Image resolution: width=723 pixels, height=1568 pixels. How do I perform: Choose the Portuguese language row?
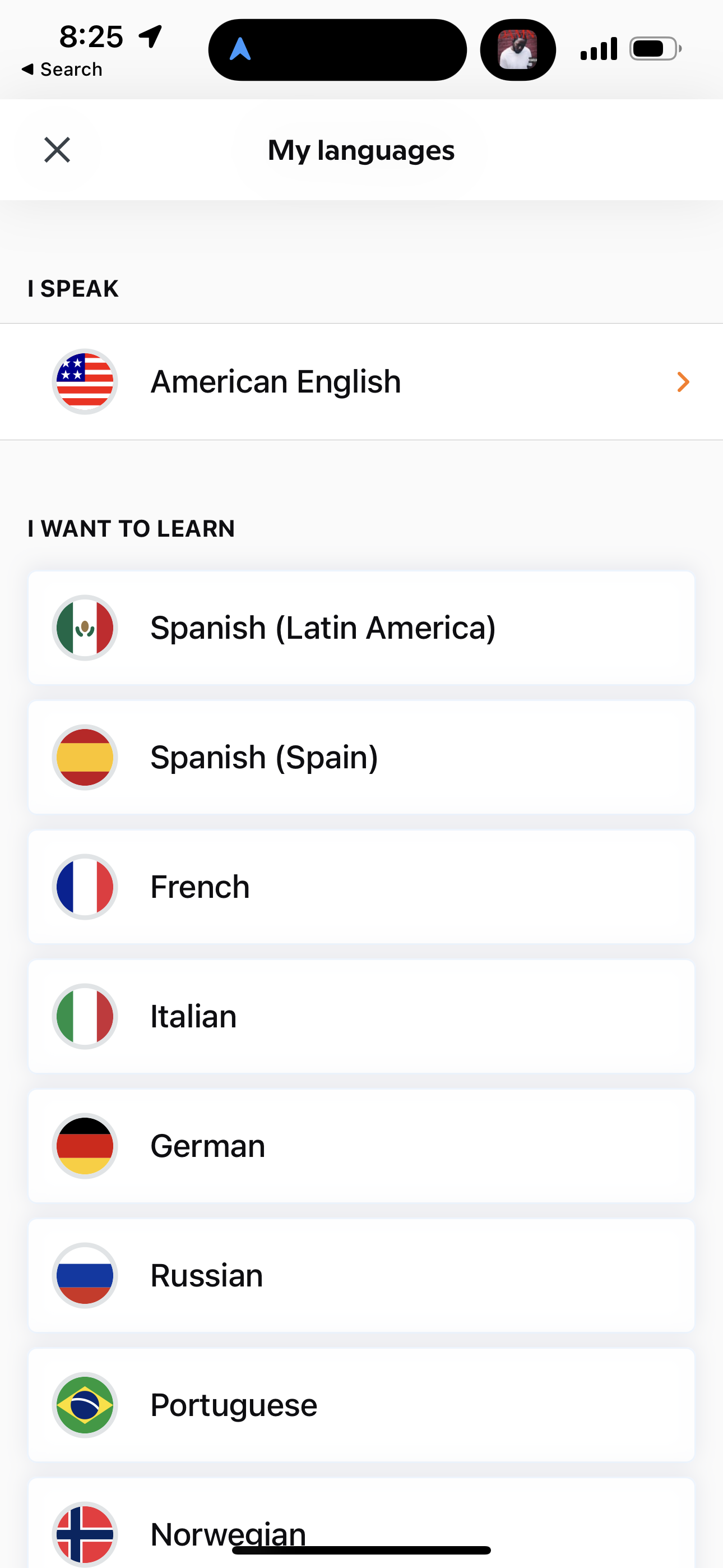[361, 1405]
